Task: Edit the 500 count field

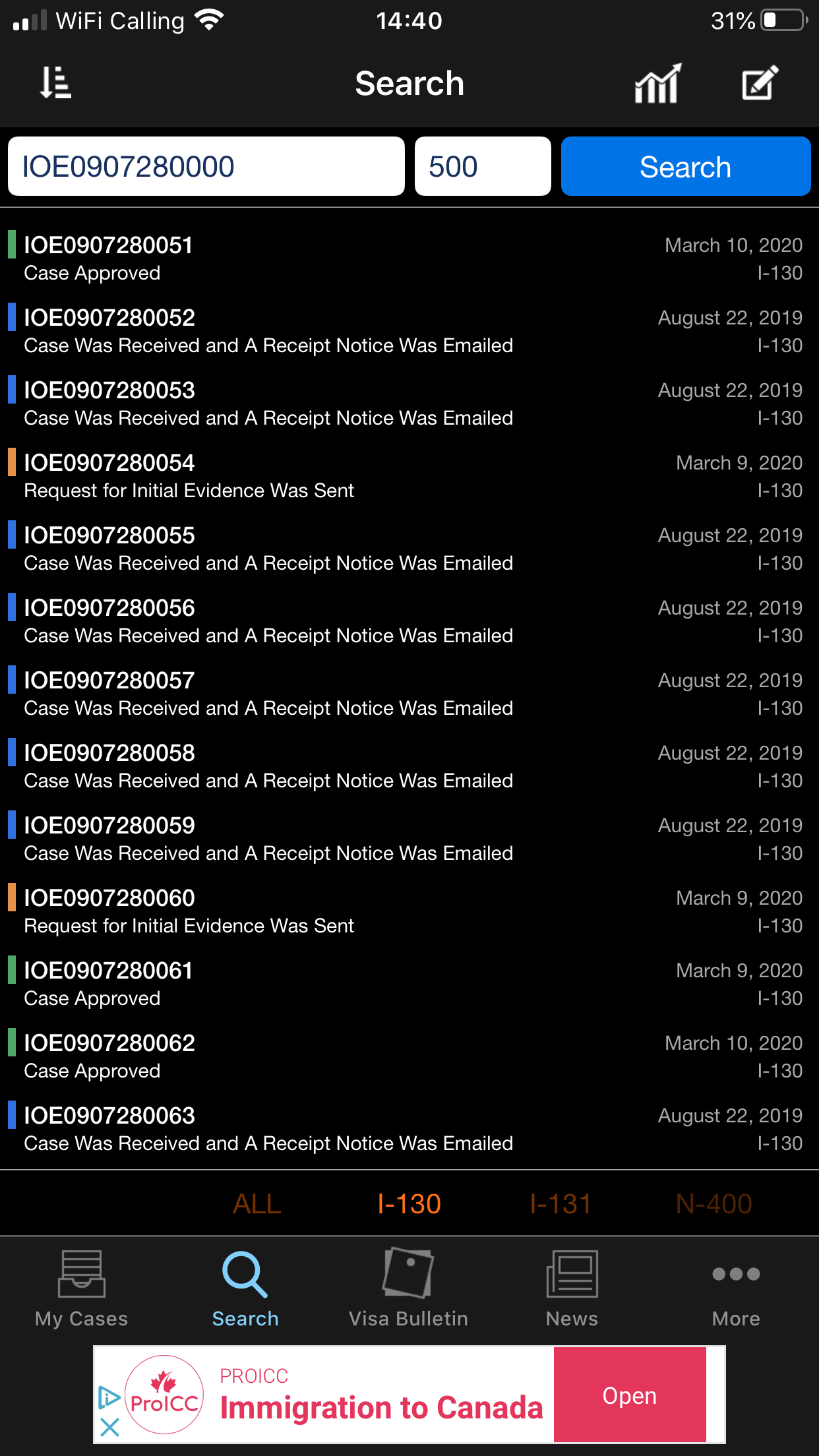Action: [483, 166]
